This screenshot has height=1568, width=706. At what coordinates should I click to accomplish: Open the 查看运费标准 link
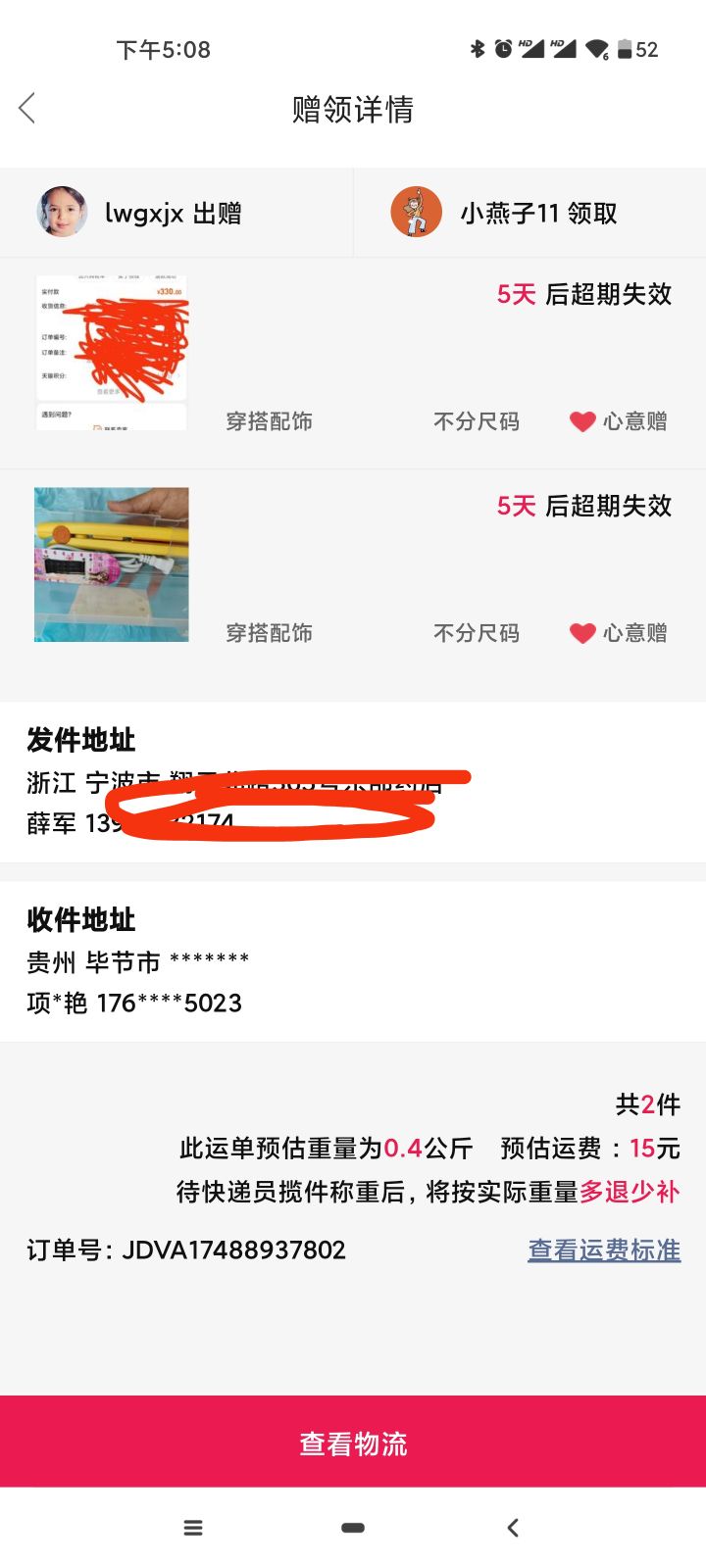point(604,1250)
